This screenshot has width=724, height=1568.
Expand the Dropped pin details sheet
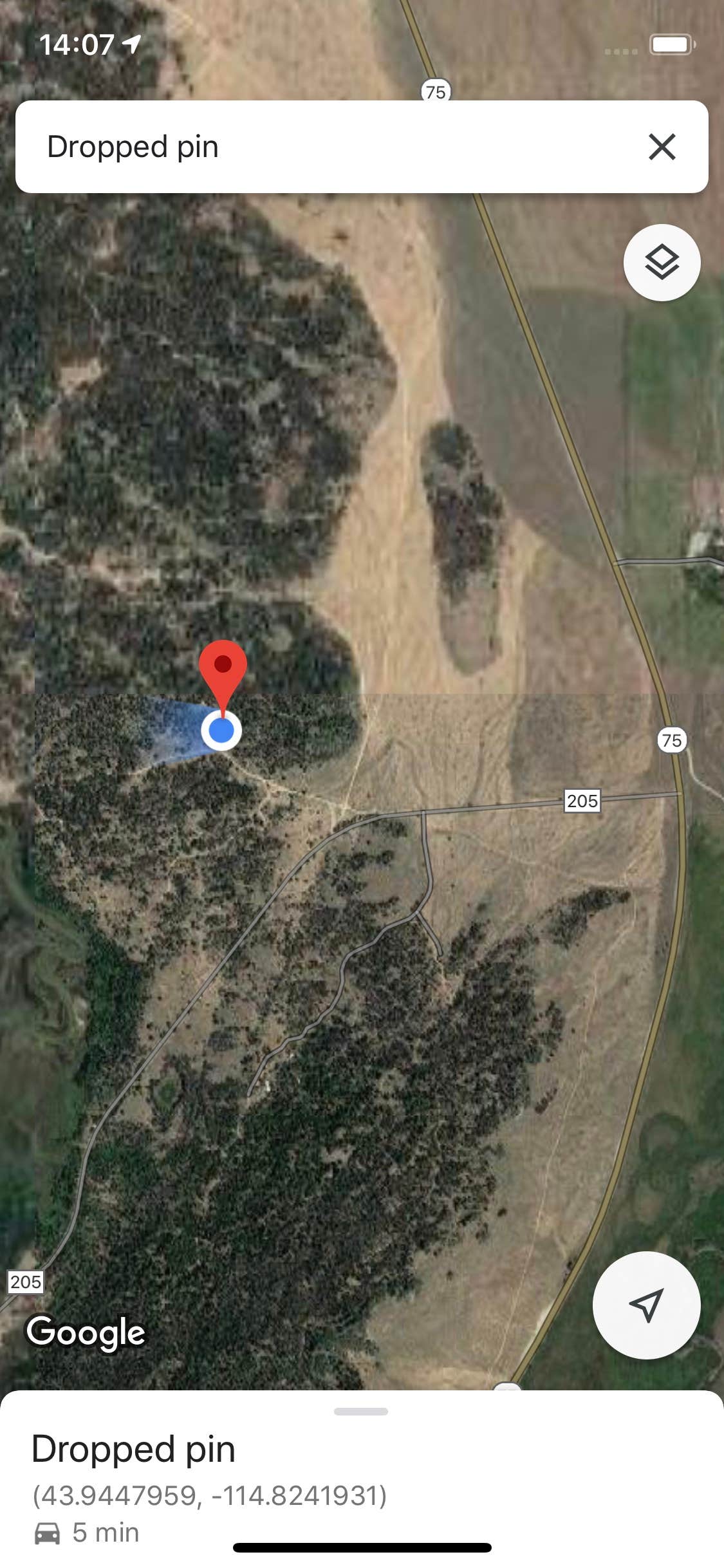pyautogui.click(x=361, y=1412)
